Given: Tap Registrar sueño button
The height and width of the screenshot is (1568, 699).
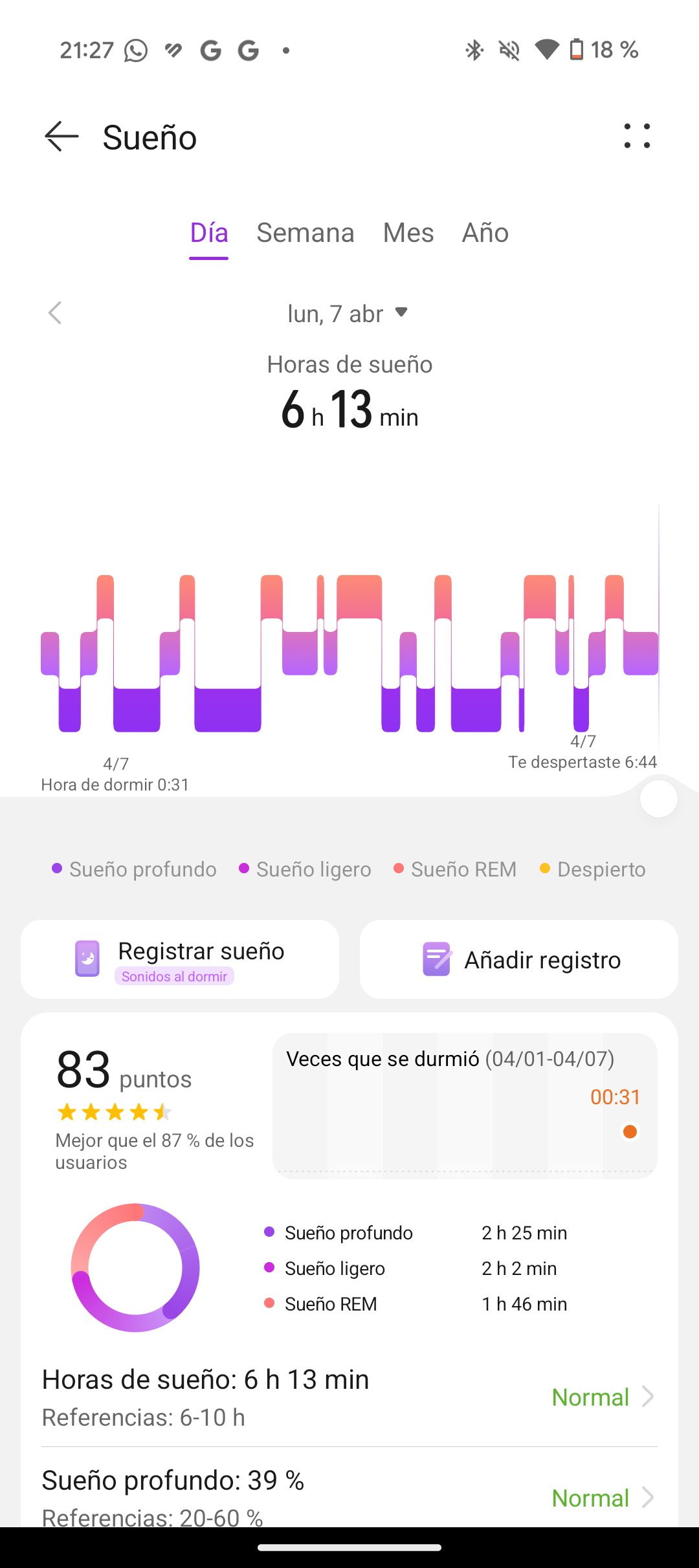Looking at the screenshot, I should point(180,959).
